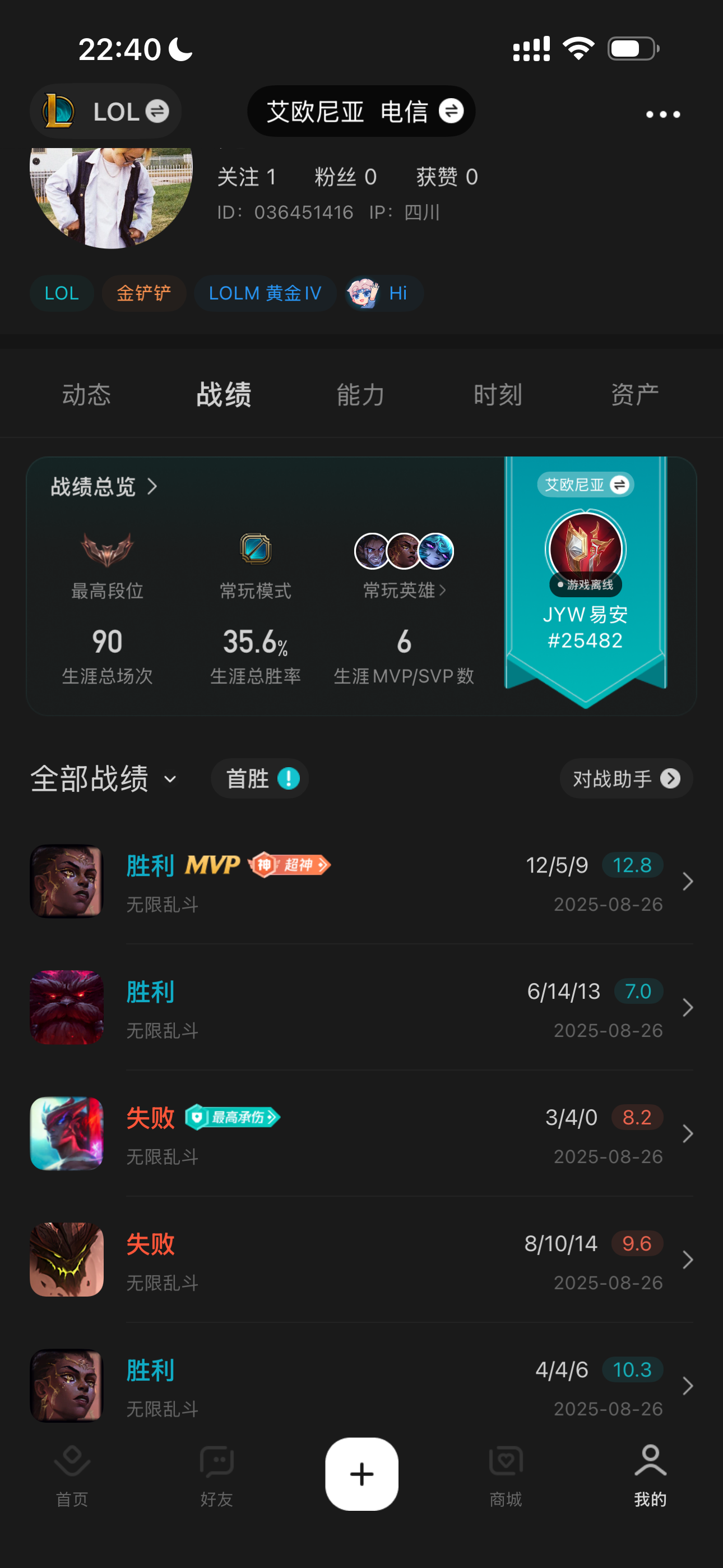The height and width of the screenshot is (1568, 723).
Task: Switch to the 动态 tab
Action: [86, 394]
